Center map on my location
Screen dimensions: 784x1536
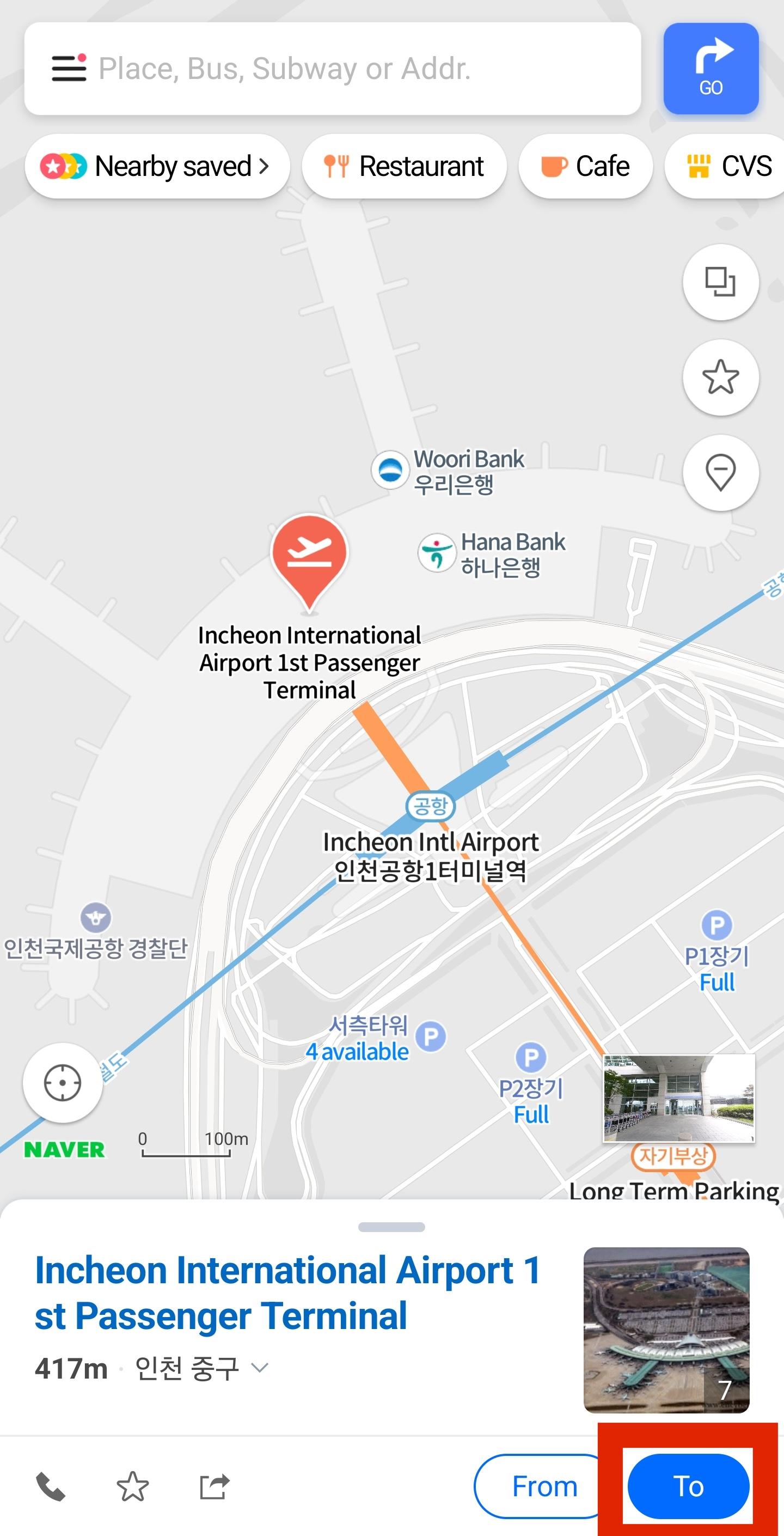point(63,1083)
